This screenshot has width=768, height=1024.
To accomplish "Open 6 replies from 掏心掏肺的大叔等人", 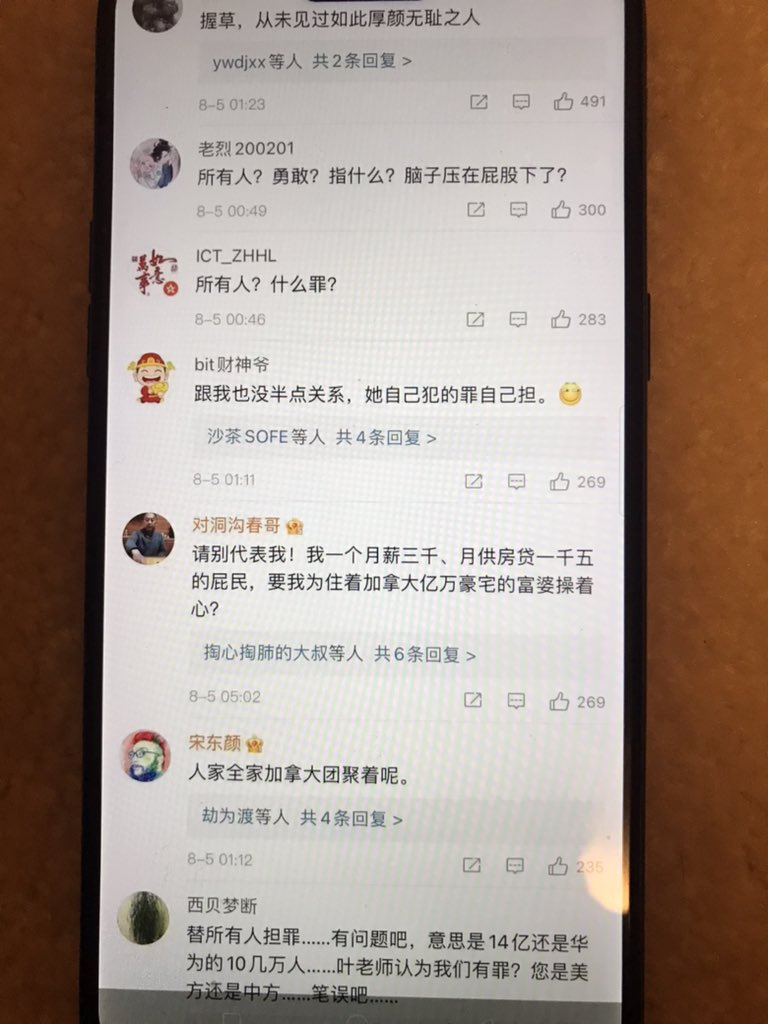I will coord(332,655).
